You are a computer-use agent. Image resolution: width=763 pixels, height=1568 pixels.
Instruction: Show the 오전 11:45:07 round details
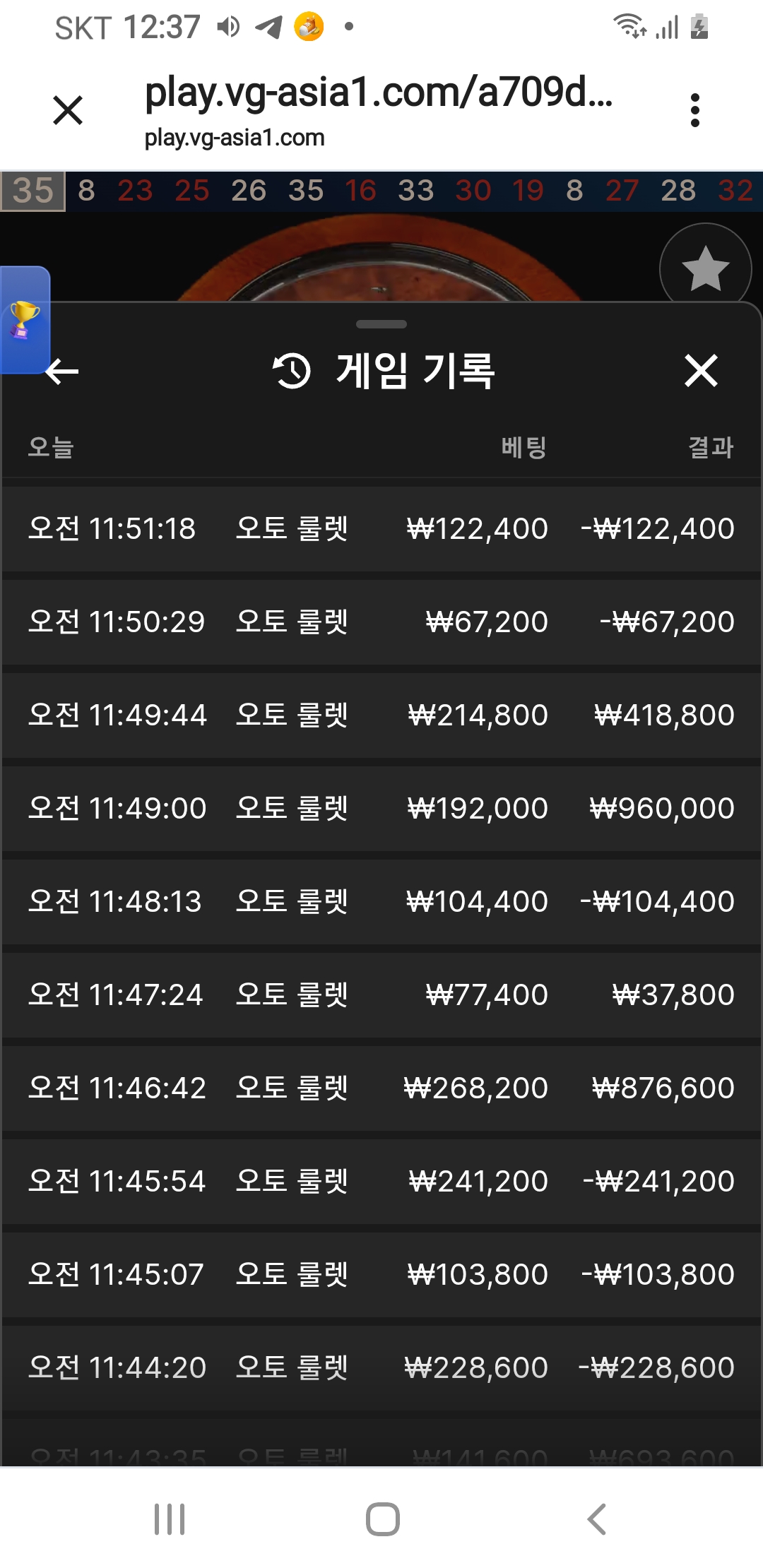[x=381, y=1275]
